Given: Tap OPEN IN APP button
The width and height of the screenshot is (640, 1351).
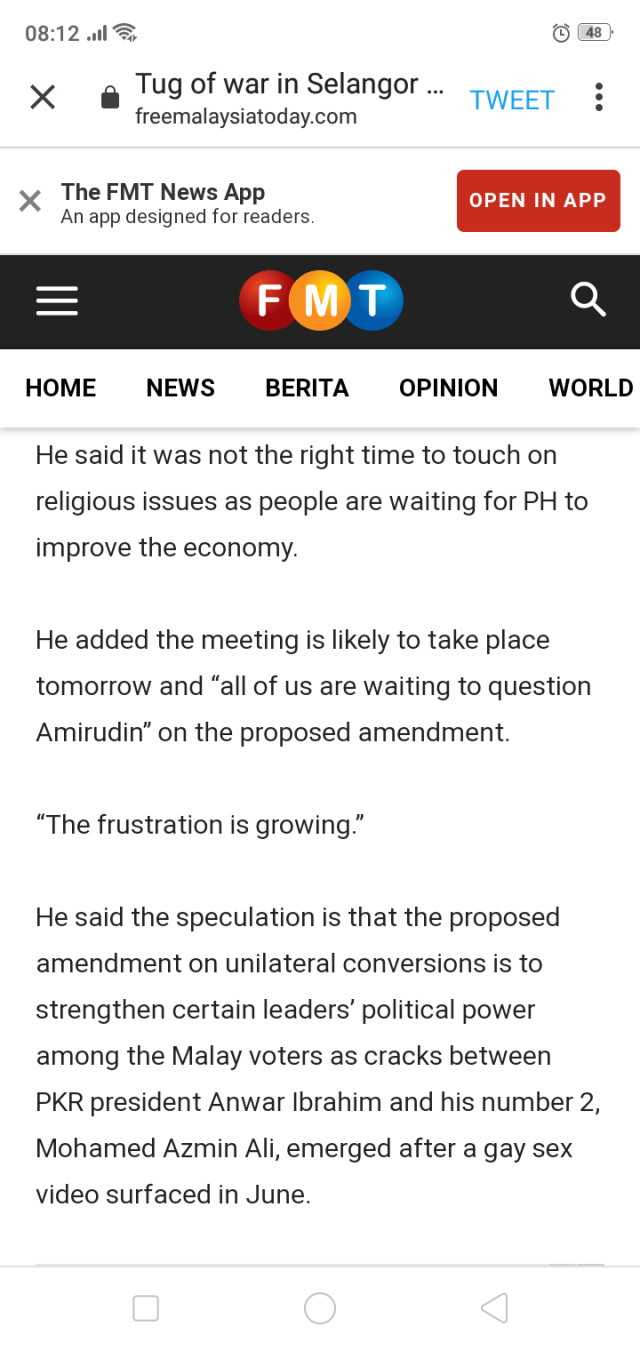Looking at the screenshot, I should click(x=538, y=201).
